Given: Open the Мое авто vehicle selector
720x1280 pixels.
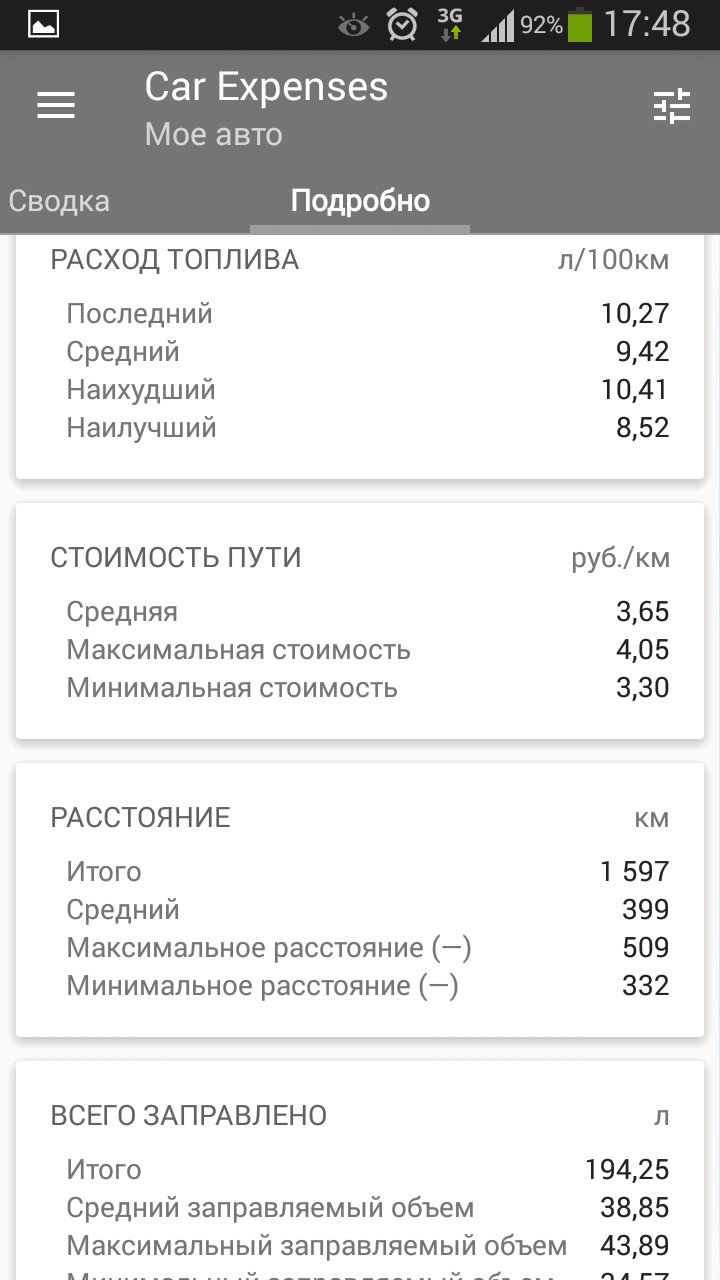Looking at the screenshot, I should tap(212, 134).
